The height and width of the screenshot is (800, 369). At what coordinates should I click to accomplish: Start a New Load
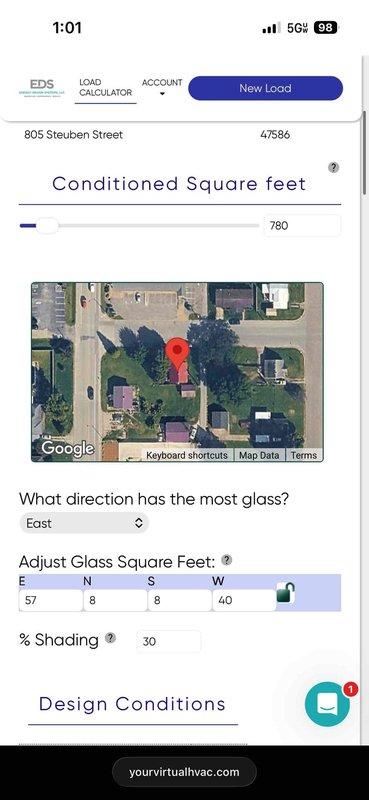[265, 88]
